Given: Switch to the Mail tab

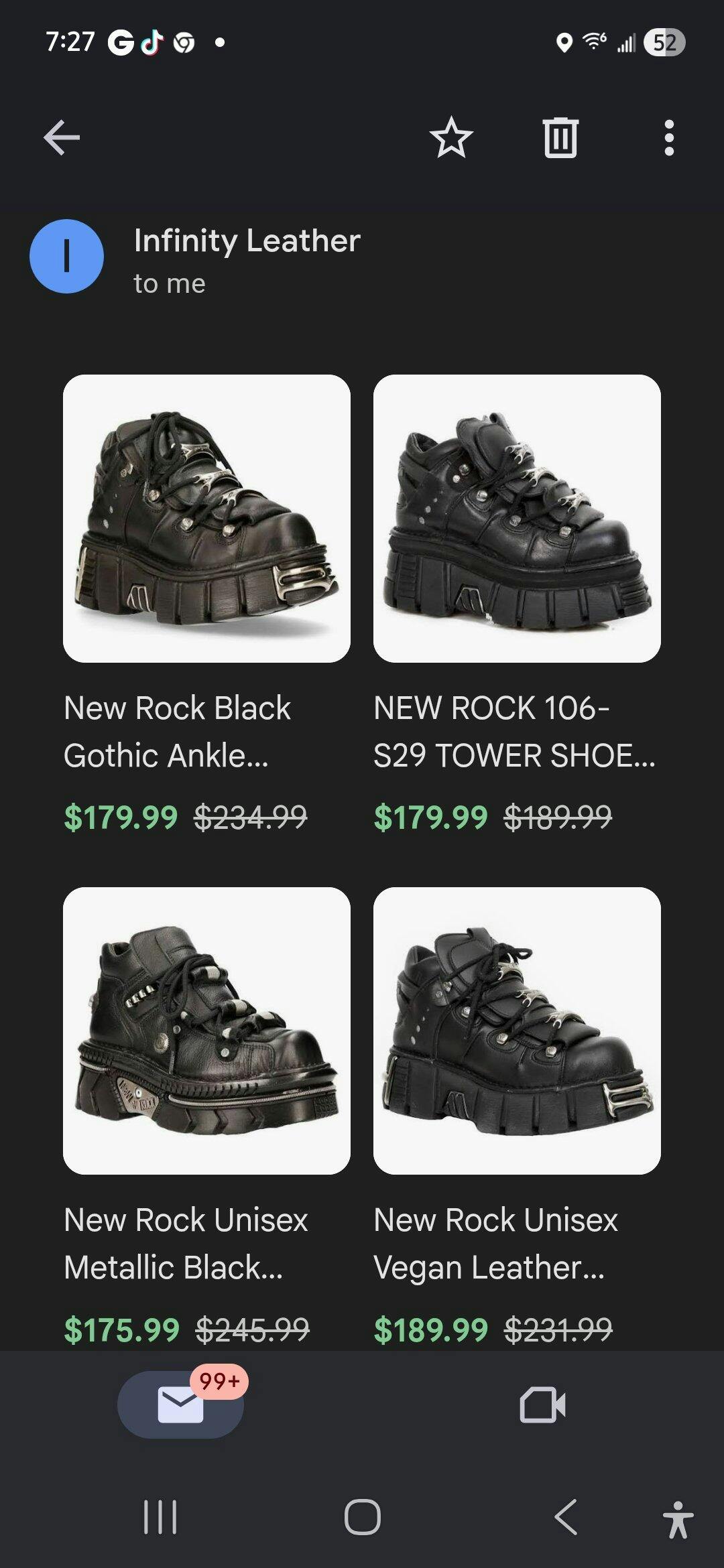Looking at the screenshot, I should pyautogui.click(x=180, y=1404).
